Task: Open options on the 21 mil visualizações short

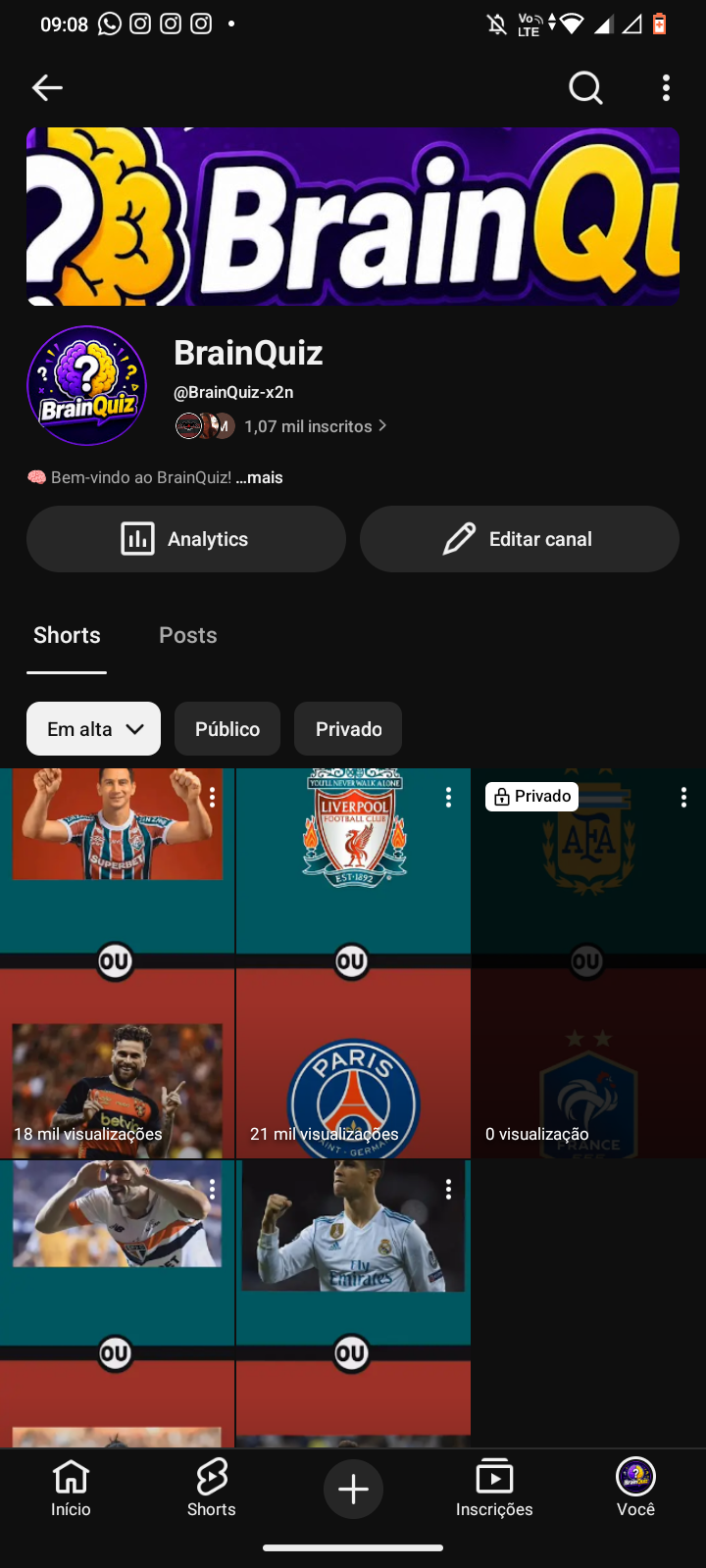Action: coord(448,798)
